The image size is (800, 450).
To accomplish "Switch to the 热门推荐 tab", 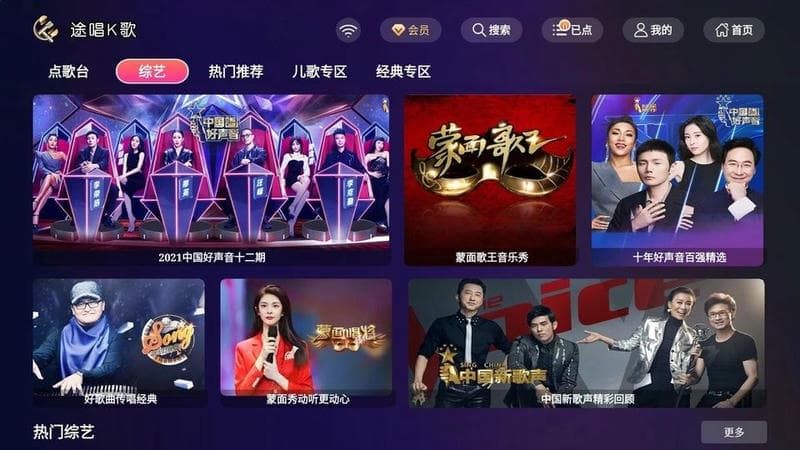I will [236, 71].
